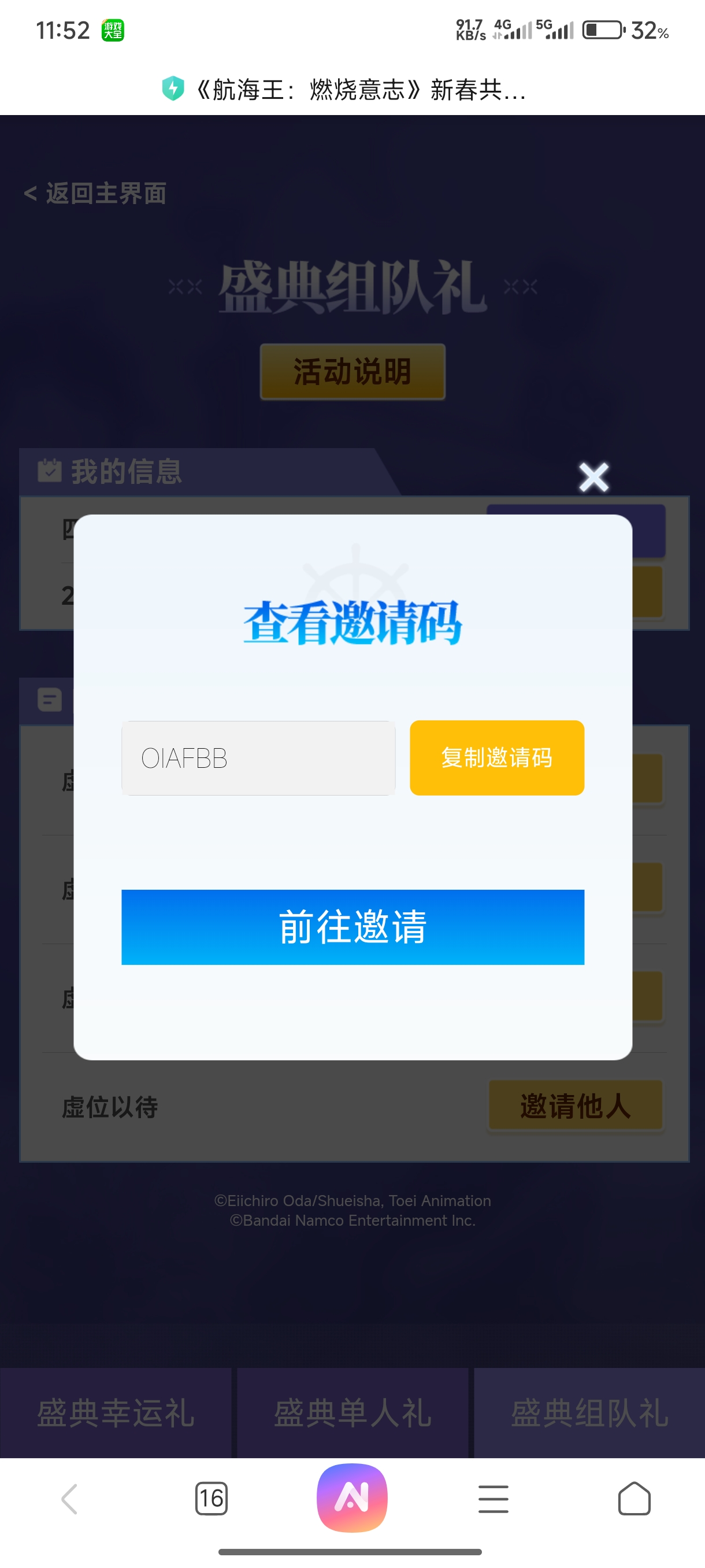Tap the 前往邀请 button
The width and height of the screenshot is (705, 1568).
coord(352,926)
